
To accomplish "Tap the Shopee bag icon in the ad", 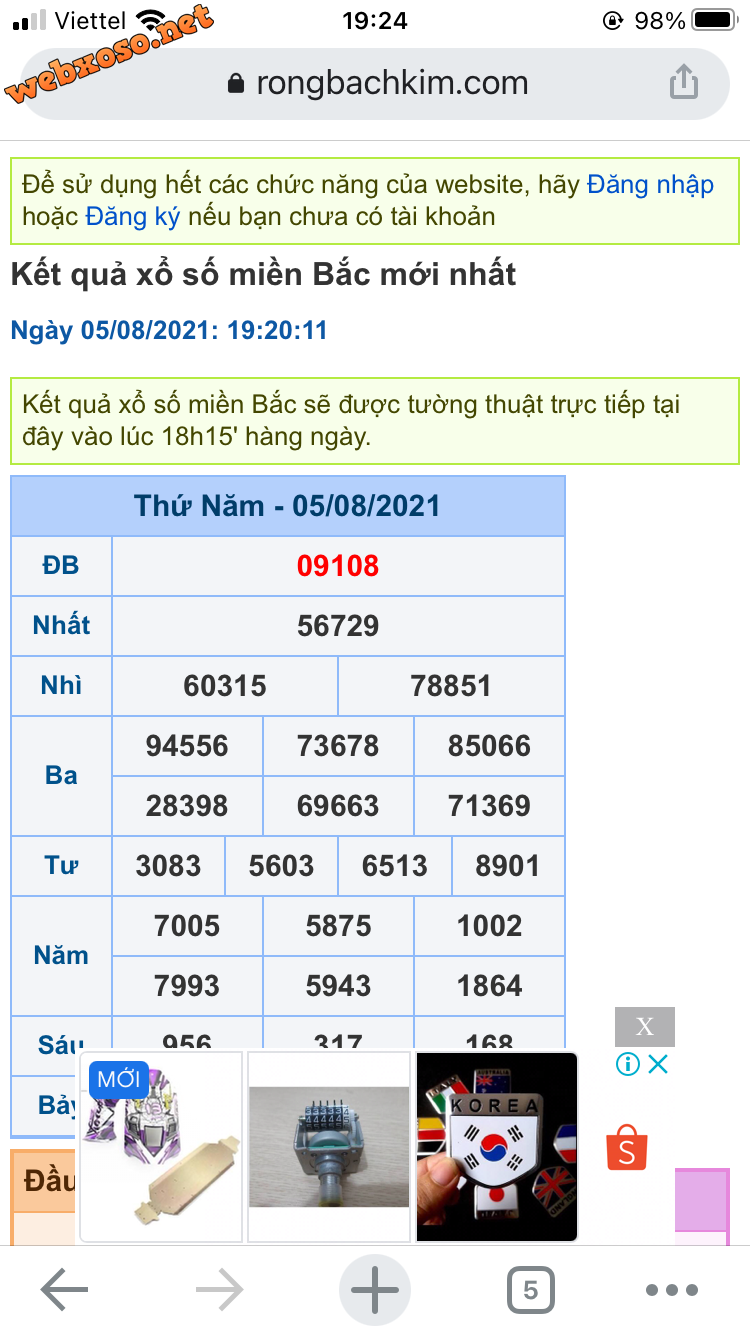I will pos(627,1148).
